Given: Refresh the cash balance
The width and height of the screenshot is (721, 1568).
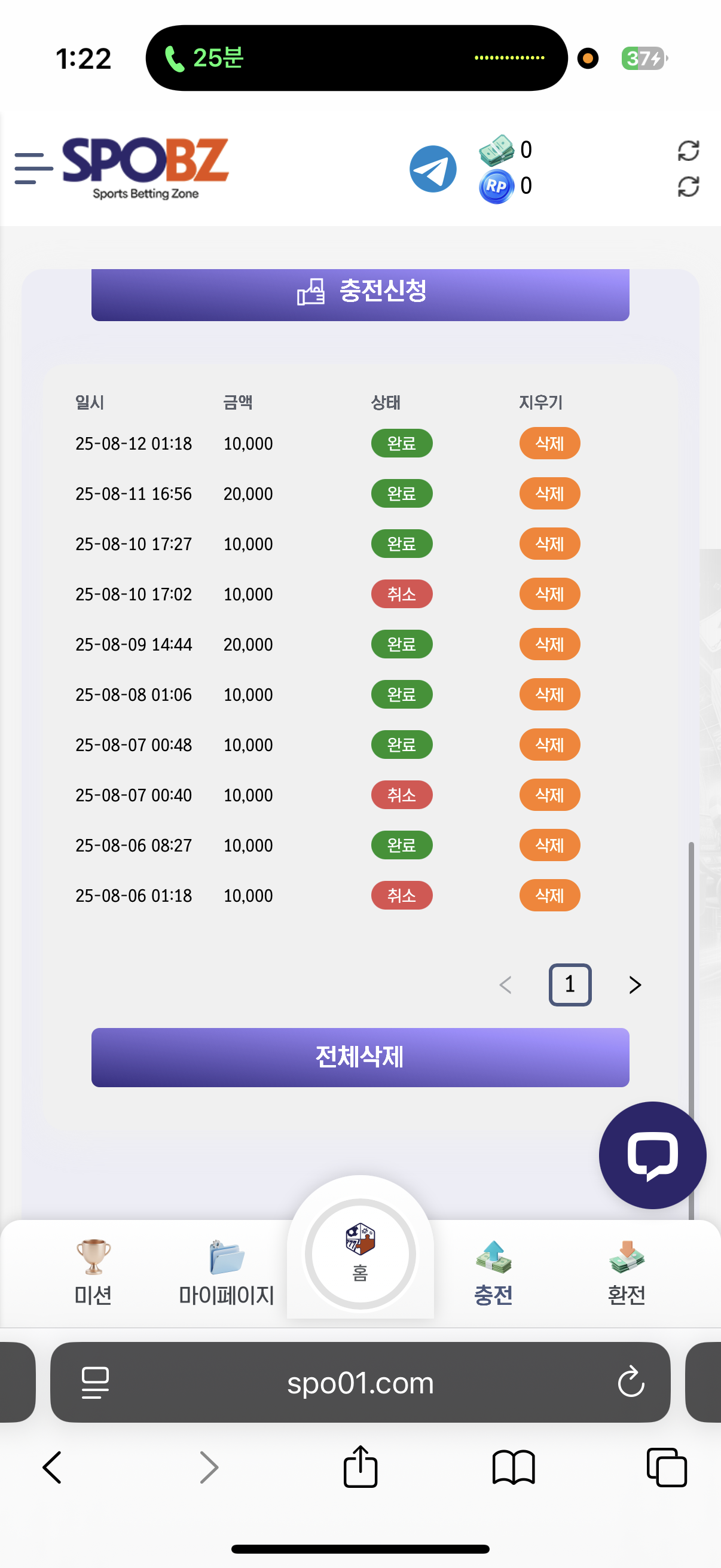Looking at the screenshot, I should click(688, 150).
